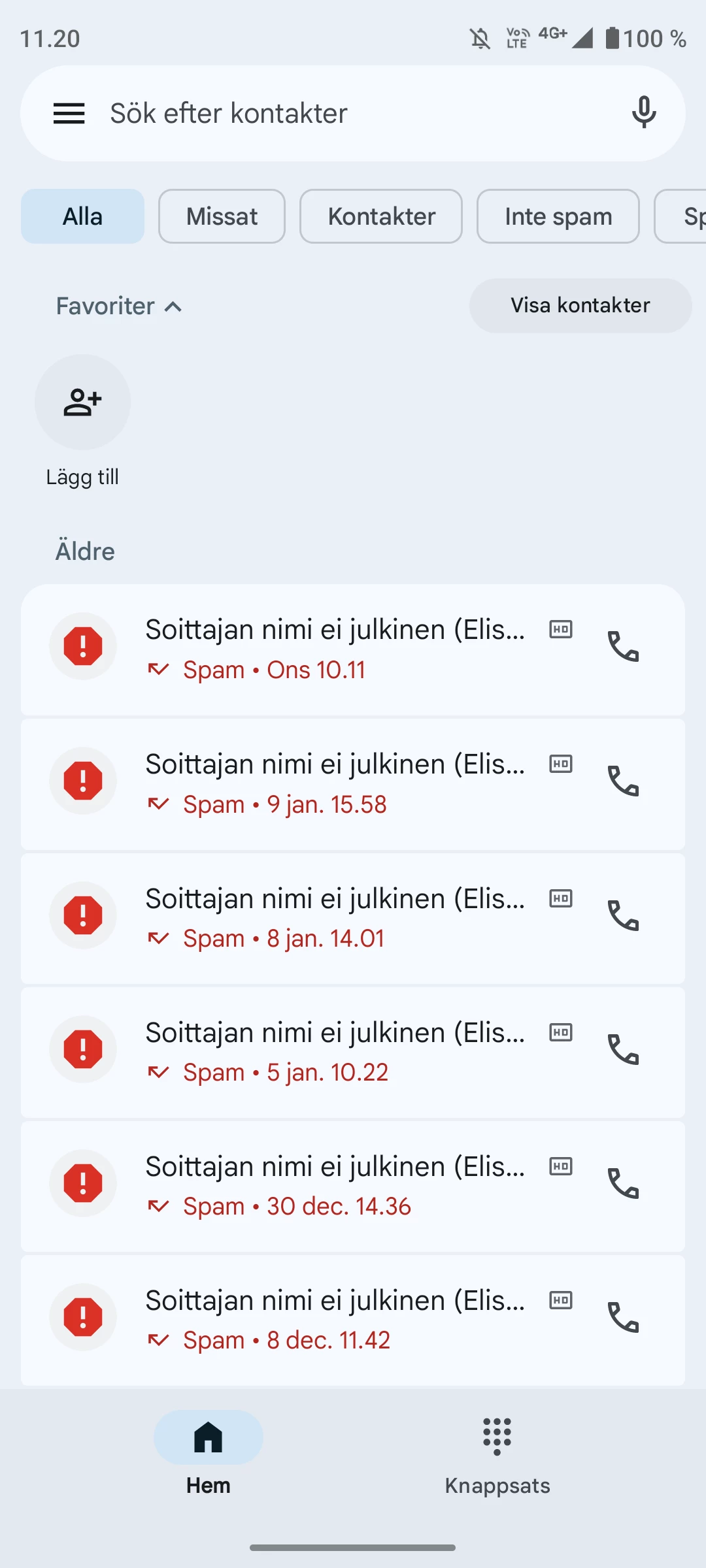706x1568 pixels.
Task: Open the hamburger navigation menu
Action: (69, 114)
